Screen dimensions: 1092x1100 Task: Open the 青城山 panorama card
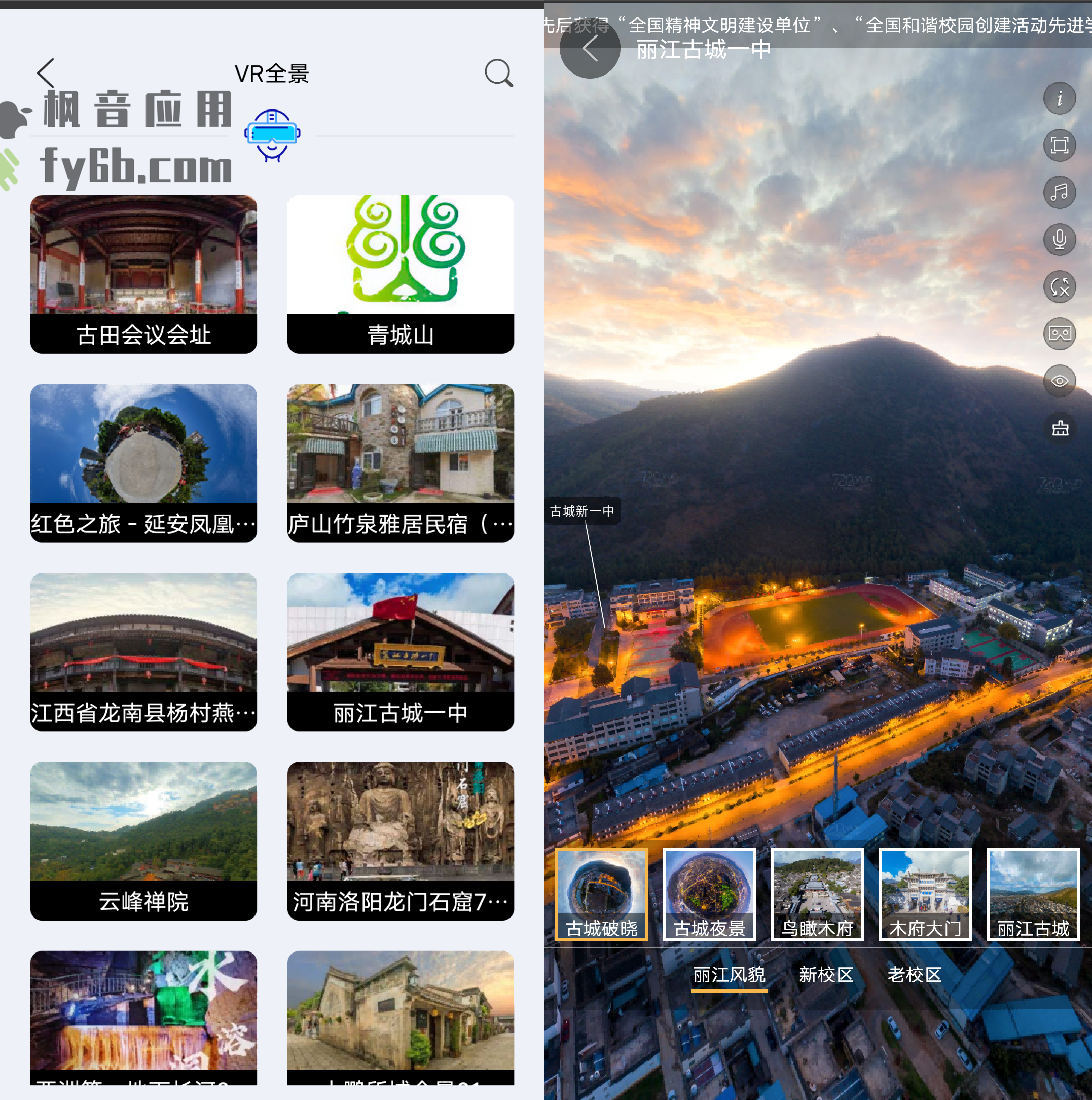[x=401, y=274]
